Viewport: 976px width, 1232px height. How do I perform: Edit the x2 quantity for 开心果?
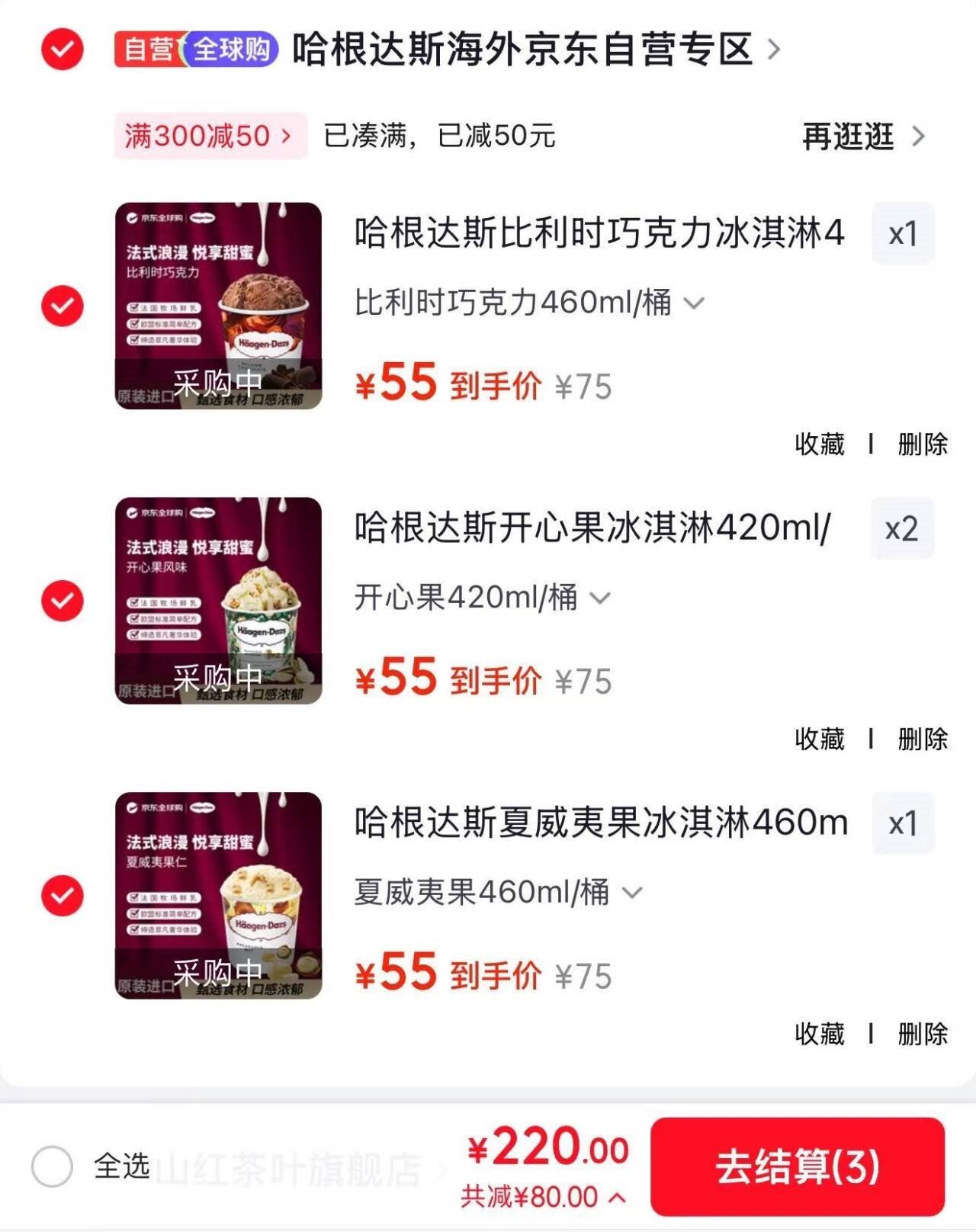coord(902,528)
